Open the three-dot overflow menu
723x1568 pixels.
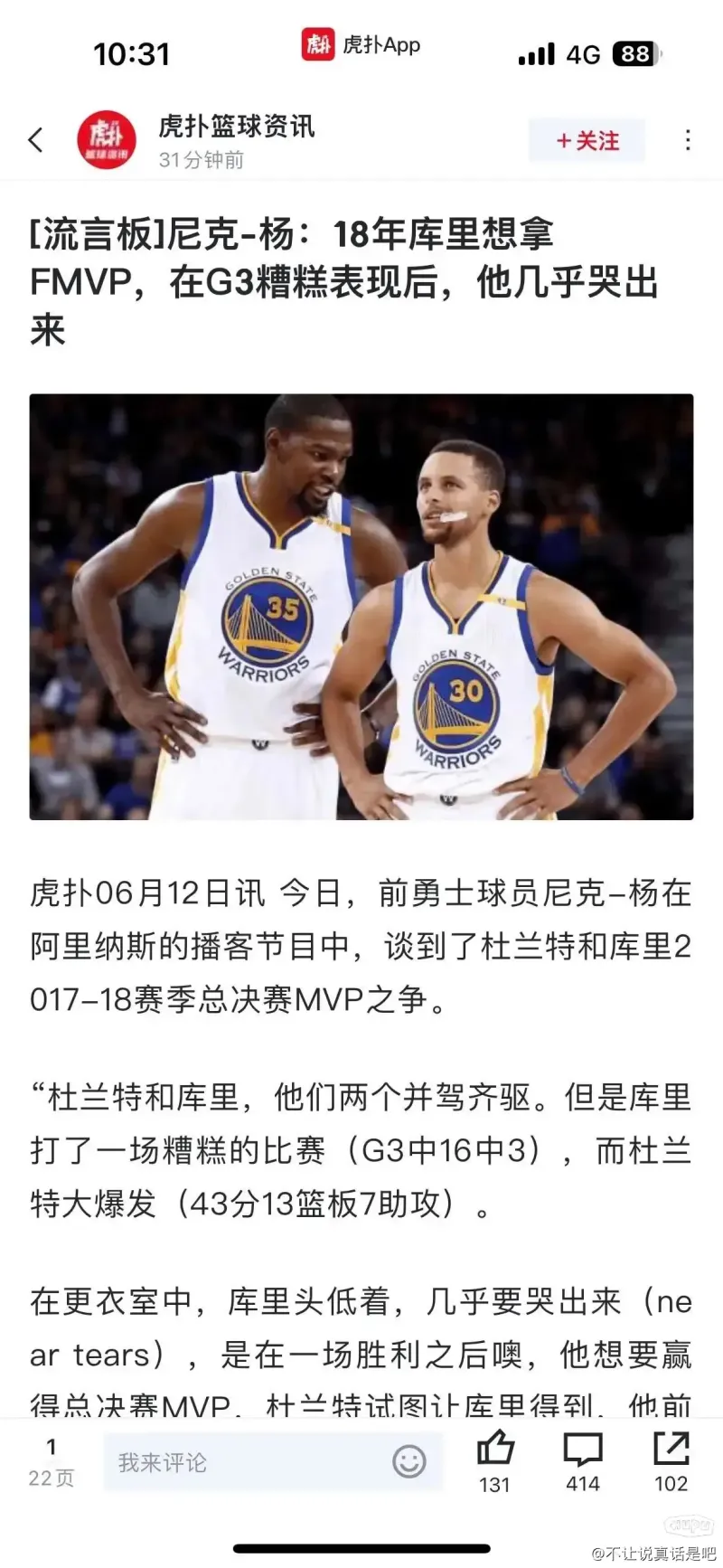688,140
